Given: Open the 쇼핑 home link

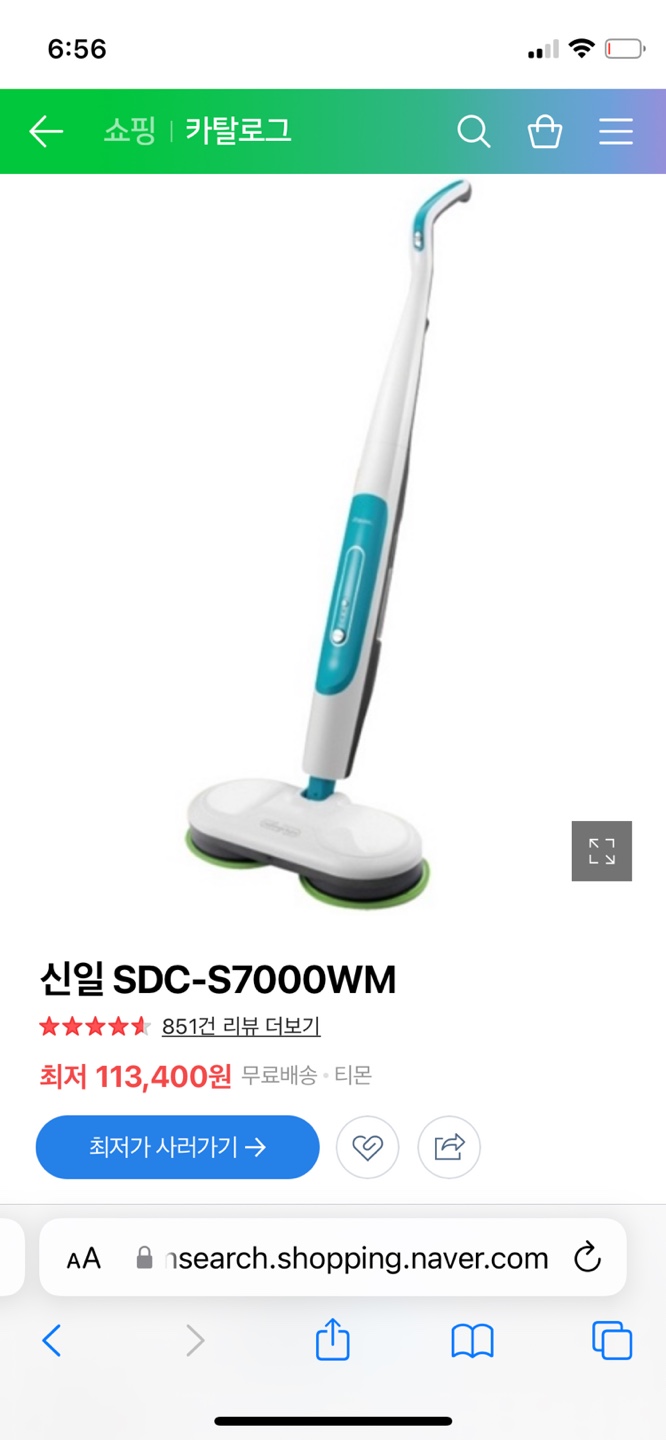Looking at the screenshot, I should click(x=130, y=131).
